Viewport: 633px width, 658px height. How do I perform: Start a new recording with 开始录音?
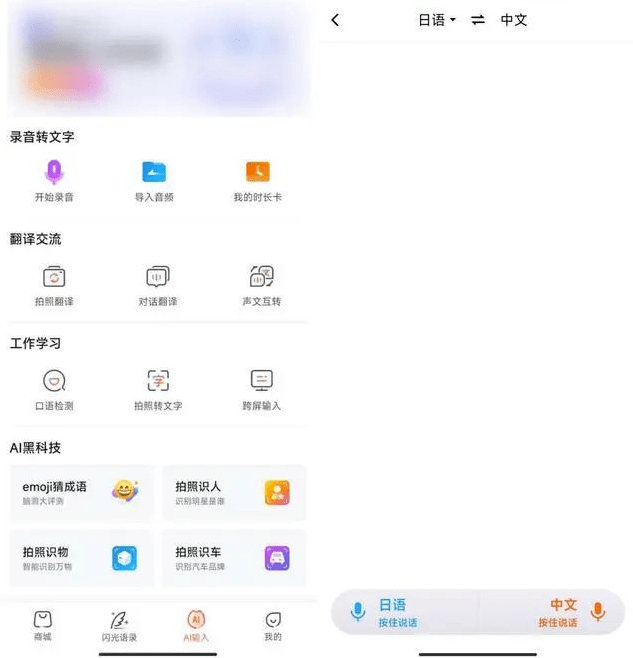click(54, 180)
